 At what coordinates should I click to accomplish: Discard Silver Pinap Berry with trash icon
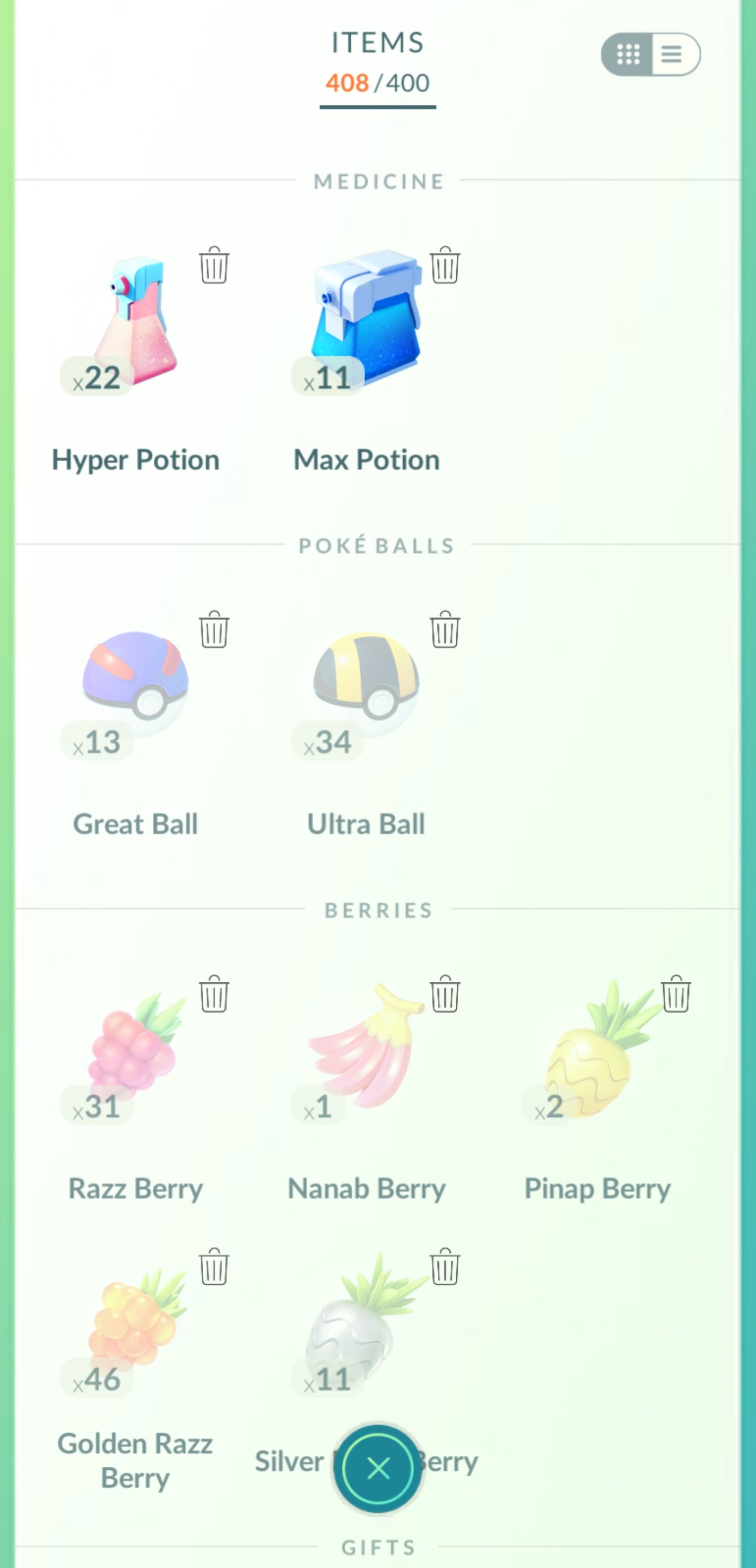point(445,1267)
